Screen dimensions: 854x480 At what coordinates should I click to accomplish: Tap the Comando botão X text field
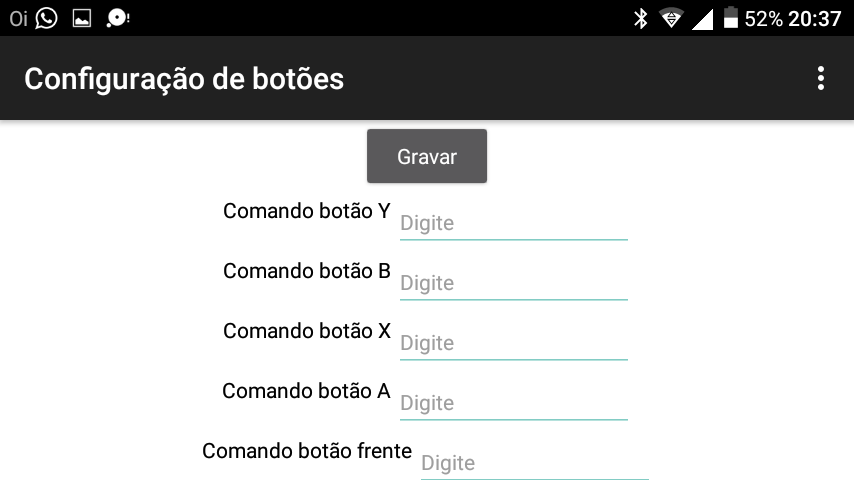pos(513,343)
